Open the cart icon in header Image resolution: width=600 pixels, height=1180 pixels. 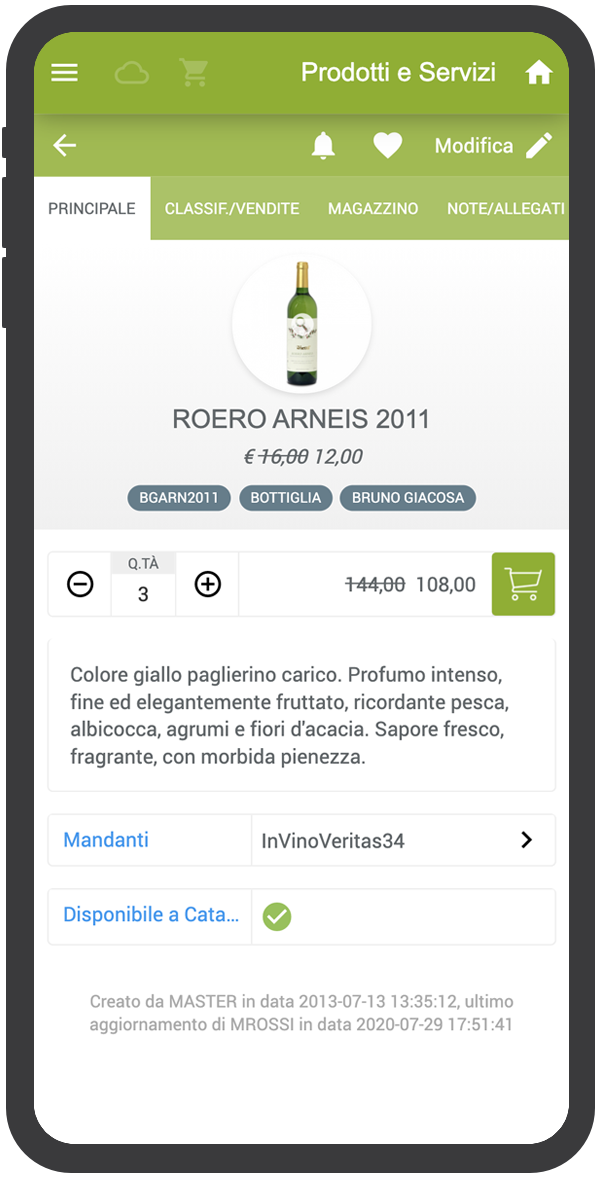click(193, 73)
